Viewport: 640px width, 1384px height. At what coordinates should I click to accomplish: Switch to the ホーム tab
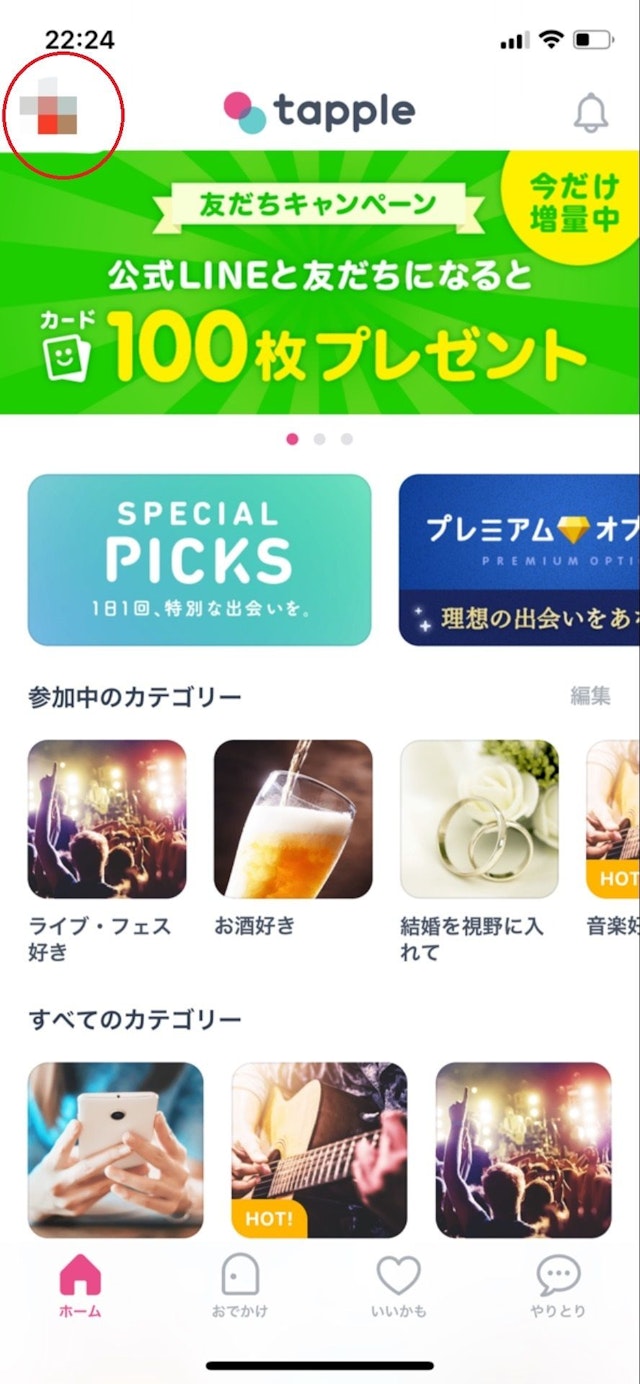[80, 1286]
